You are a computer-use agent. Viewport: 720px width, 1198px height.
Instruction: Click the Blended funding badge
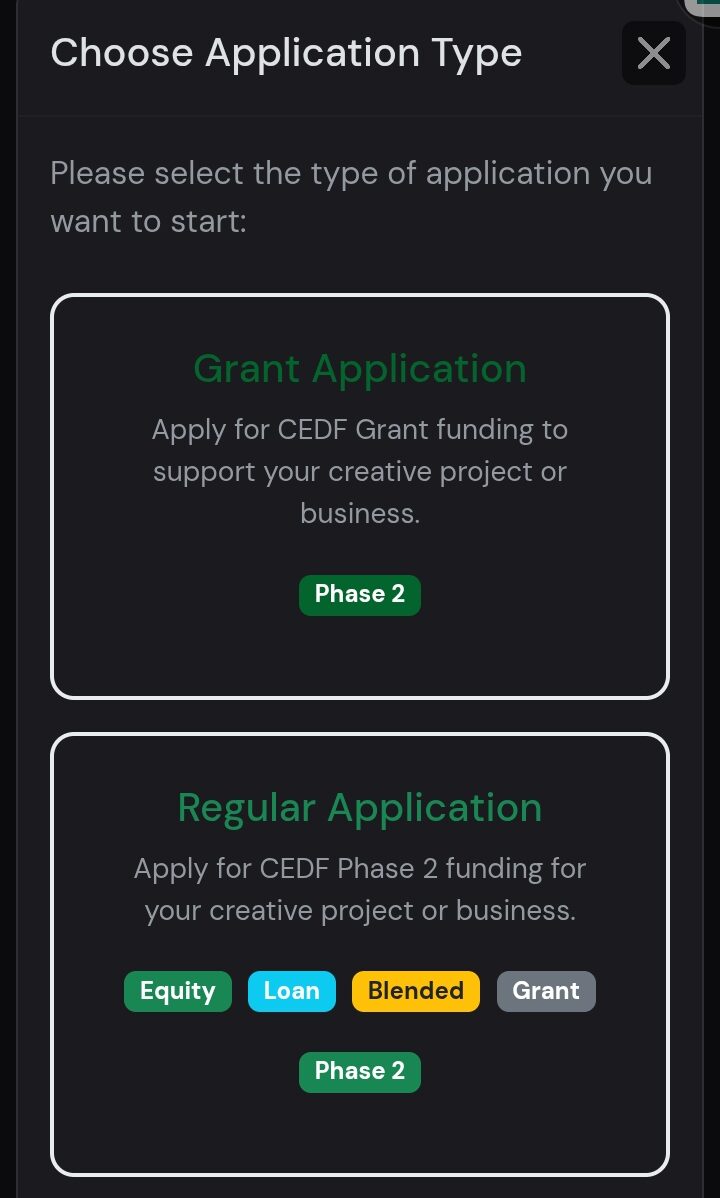point(415,991)
